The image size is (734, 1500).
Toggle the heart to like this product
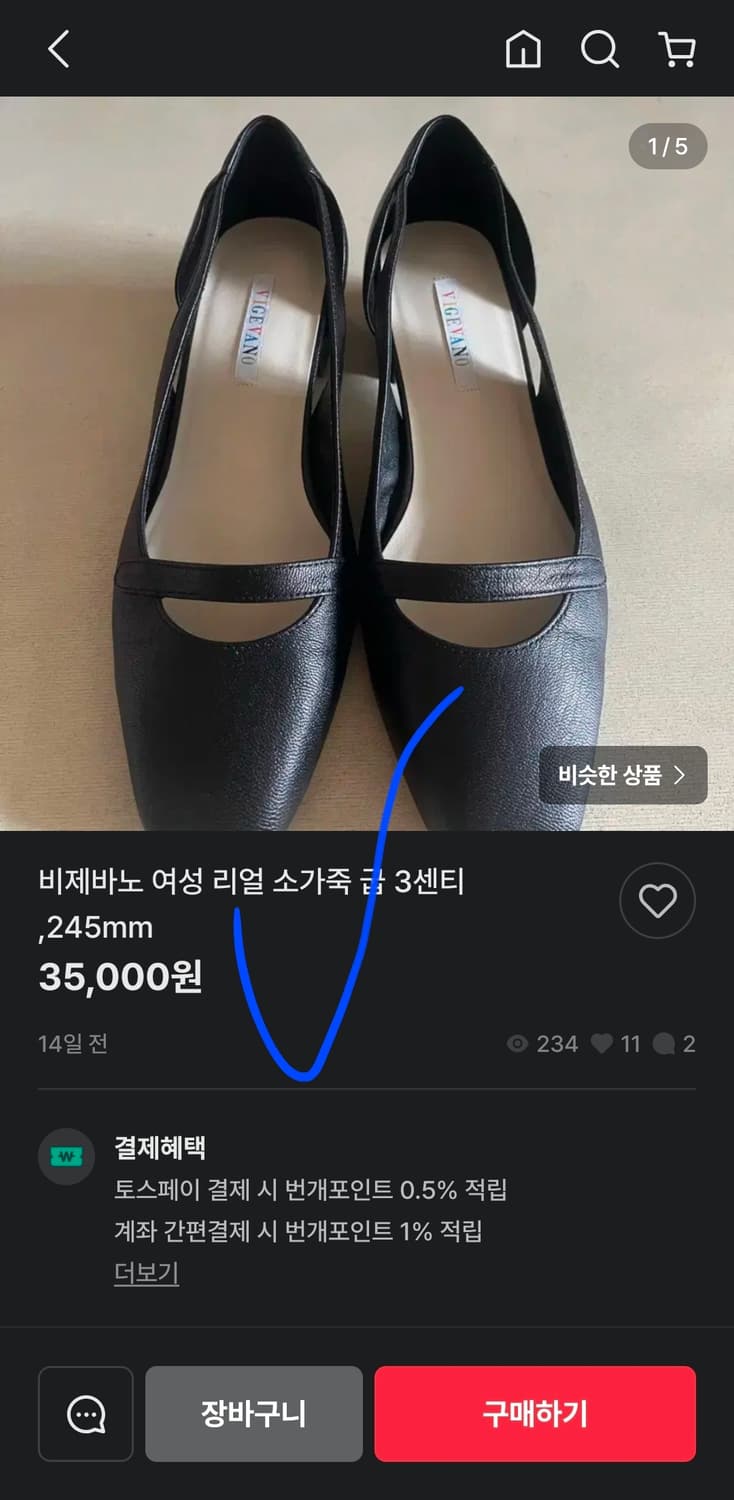point(657,901)
